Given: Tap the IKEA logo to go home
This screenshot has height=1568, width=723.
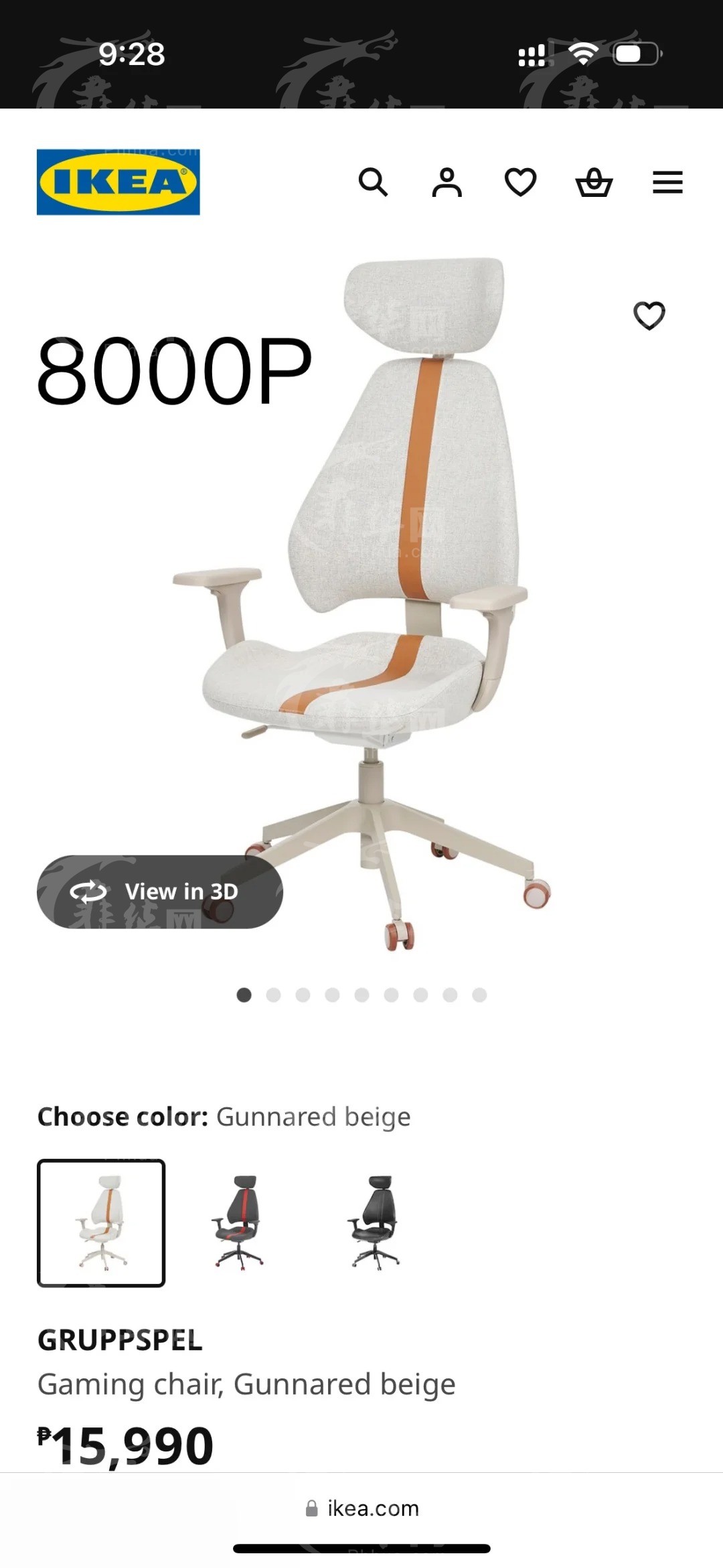Looking at the screenshot, I should (118, 182).
